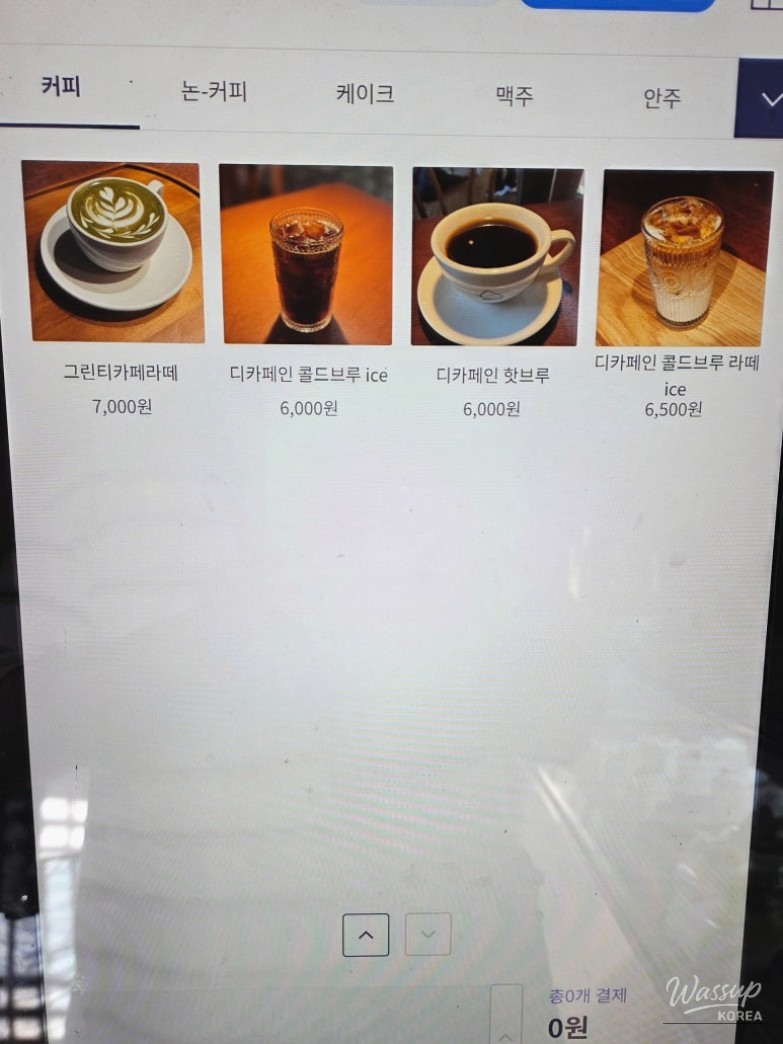The height and width of the screenshot is (1044, 783).
Task: Go to the 안주 tab
Action: (x=662, y=98)
